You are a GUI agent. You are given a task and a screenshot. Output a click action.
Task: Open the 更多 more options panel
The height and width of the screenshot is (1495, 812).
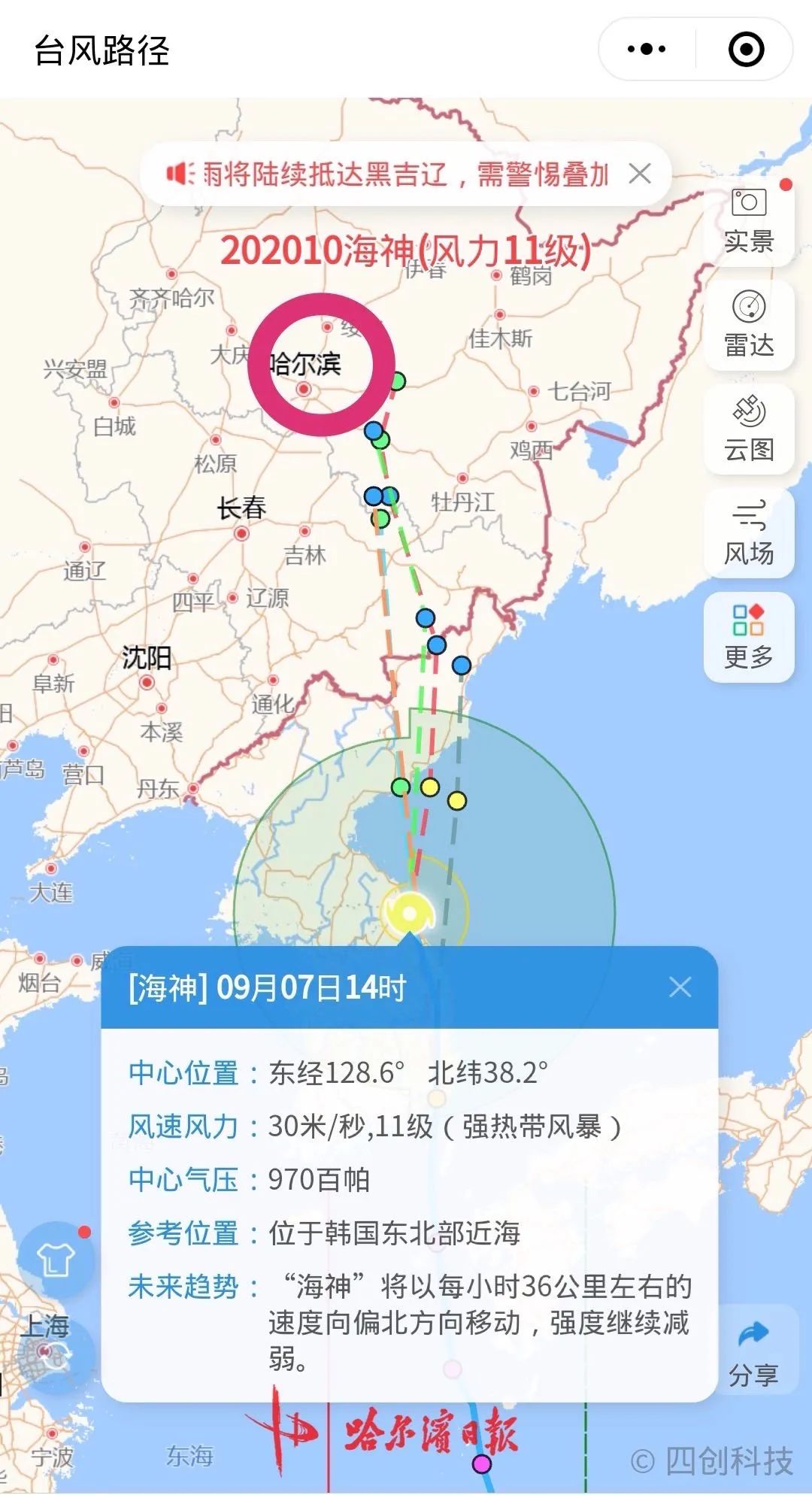point(749,637)
